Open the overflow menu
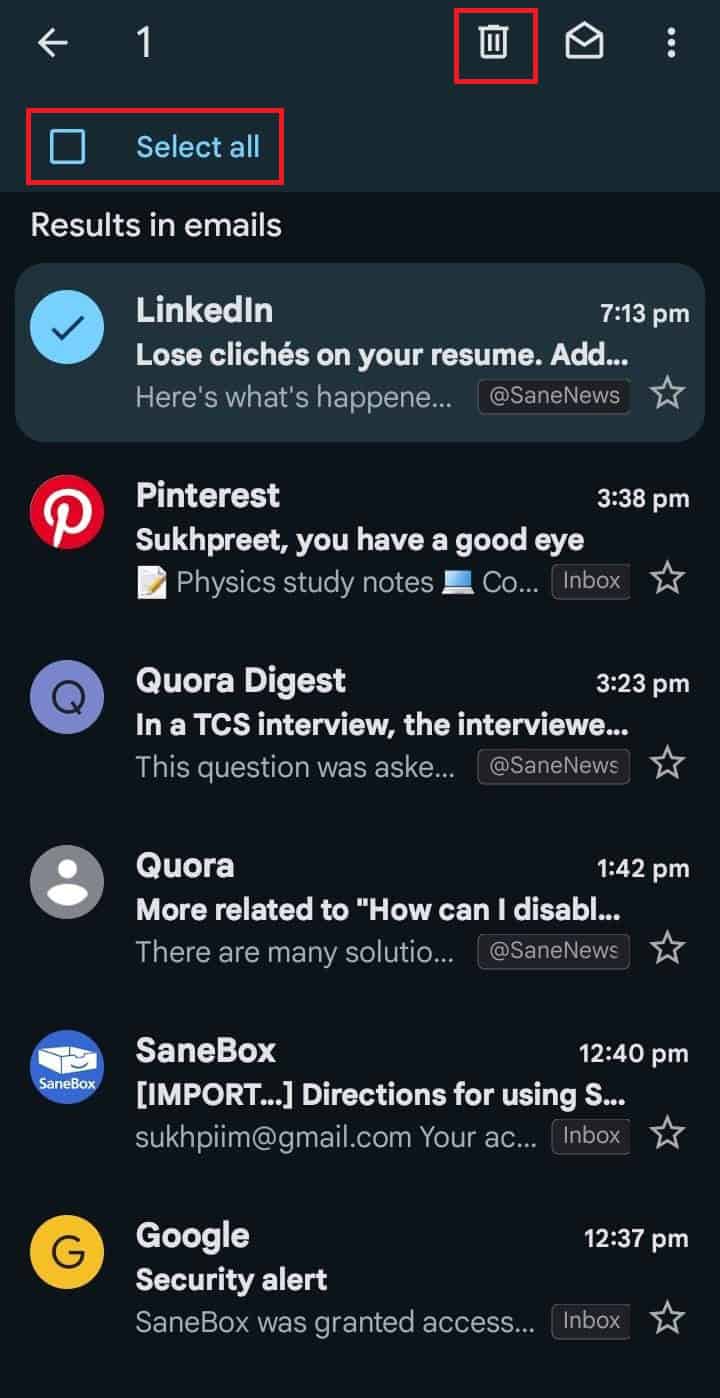This screenshot has height=1398, width=720. tap(670, 43)
